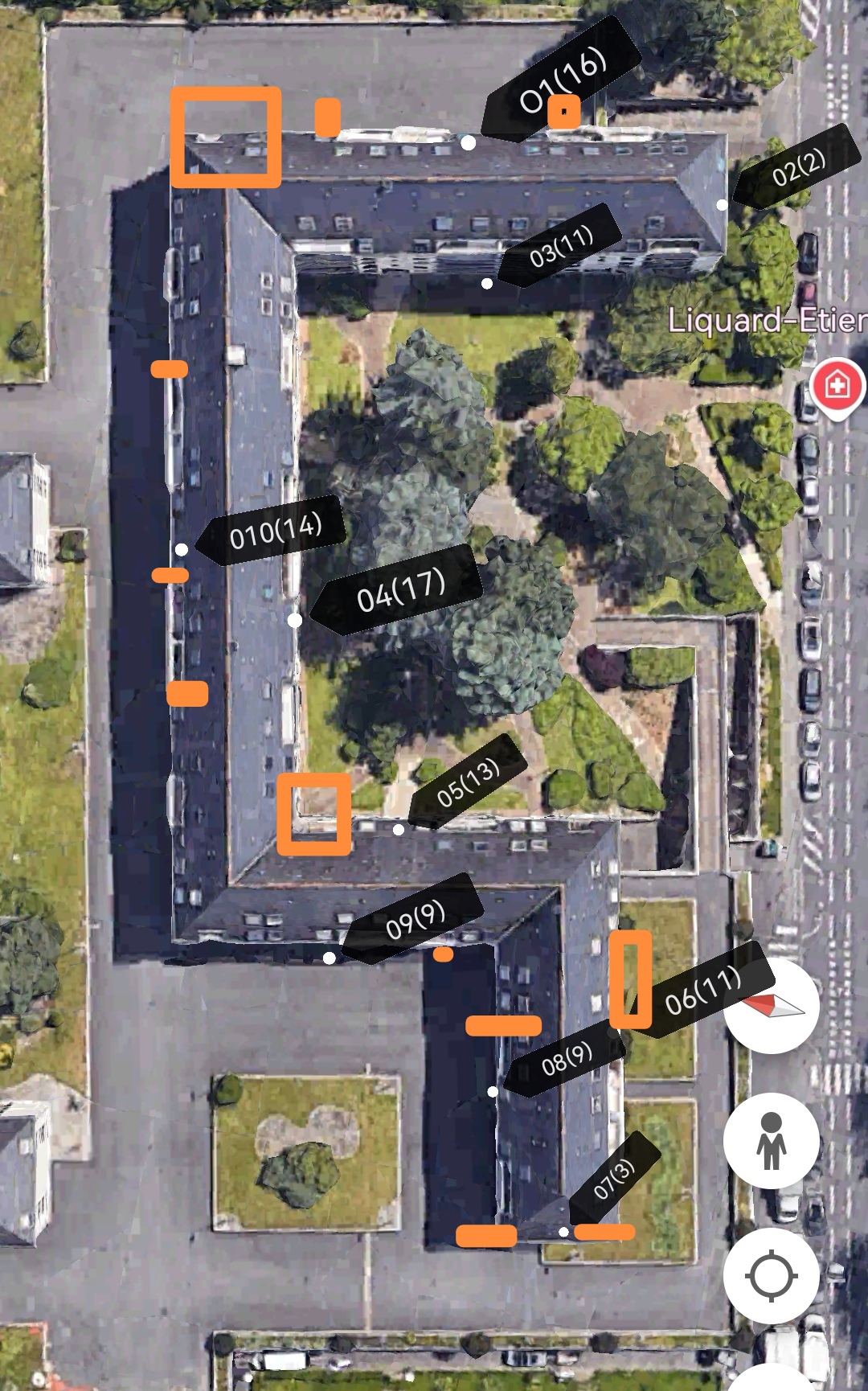Image resolution: width=868 pixels, height=1391 pixels.
Task: Tap the compass to reset north
Action: tap(772, 1006)
